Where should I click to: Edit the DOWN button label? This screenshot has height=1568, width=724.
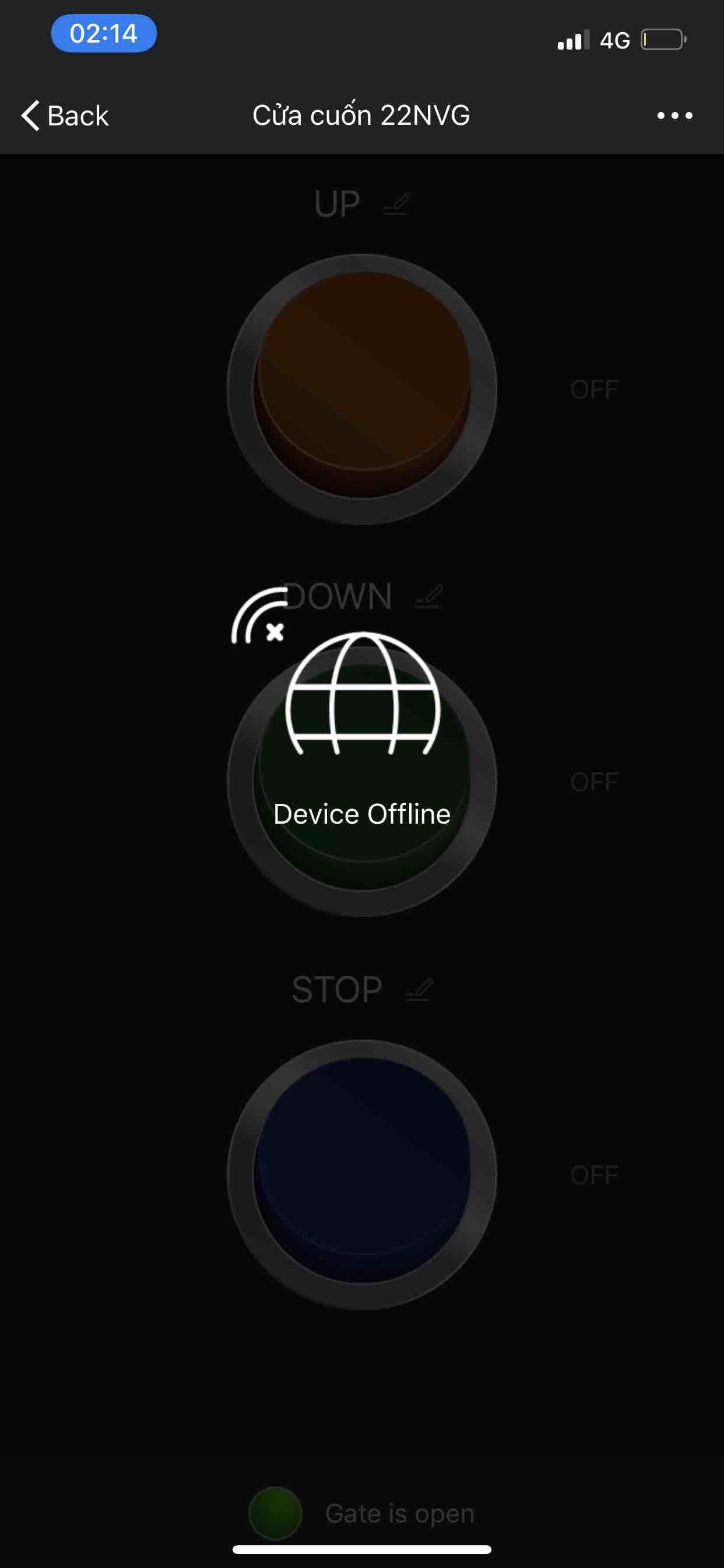(x=429, y=597)
